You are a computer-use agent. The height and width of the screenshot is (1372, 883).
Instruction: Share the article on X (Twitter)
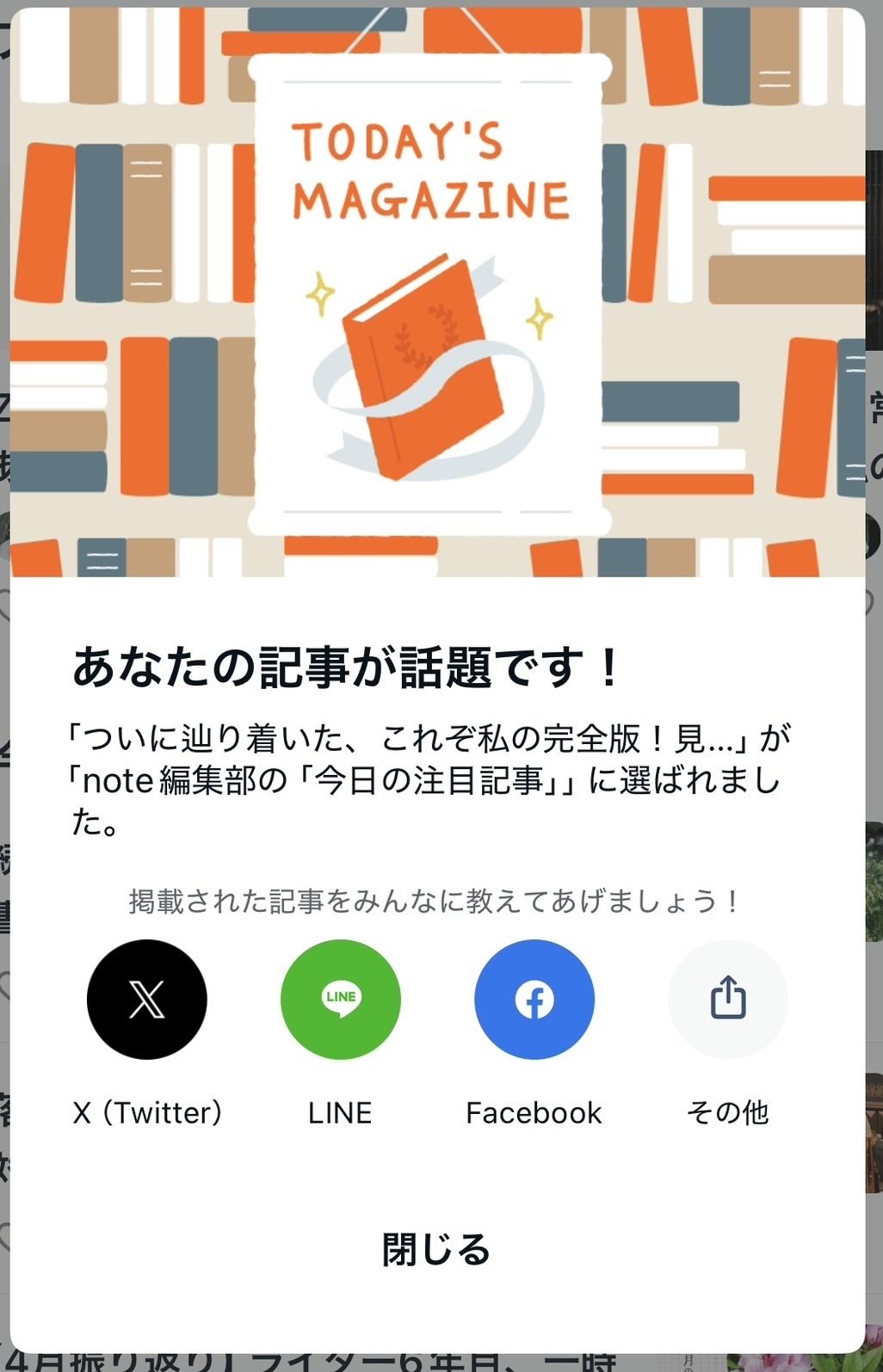coord(146,1000)
